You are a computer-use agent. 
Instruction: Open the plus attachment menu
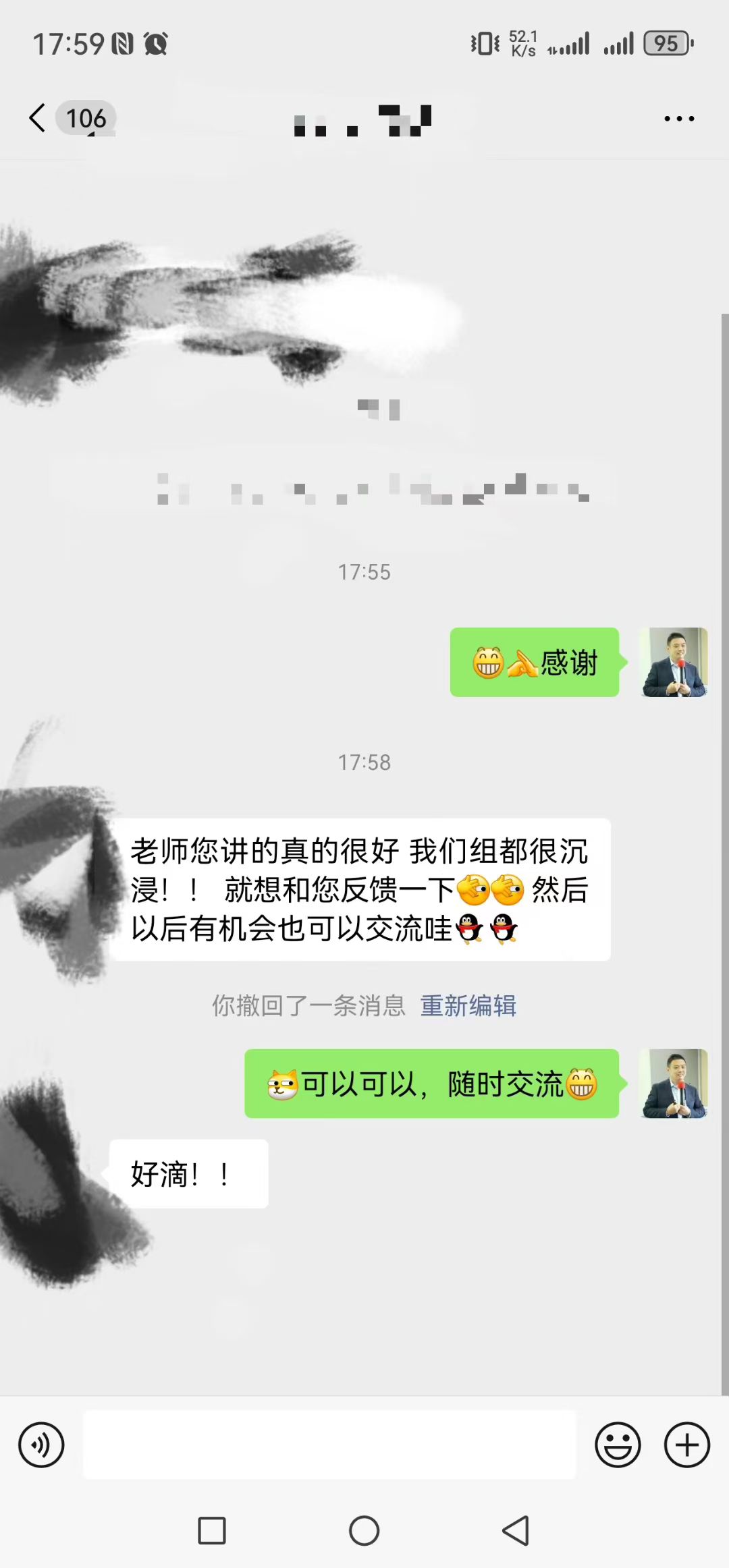pyautogui.click(x=686, y=1445)
